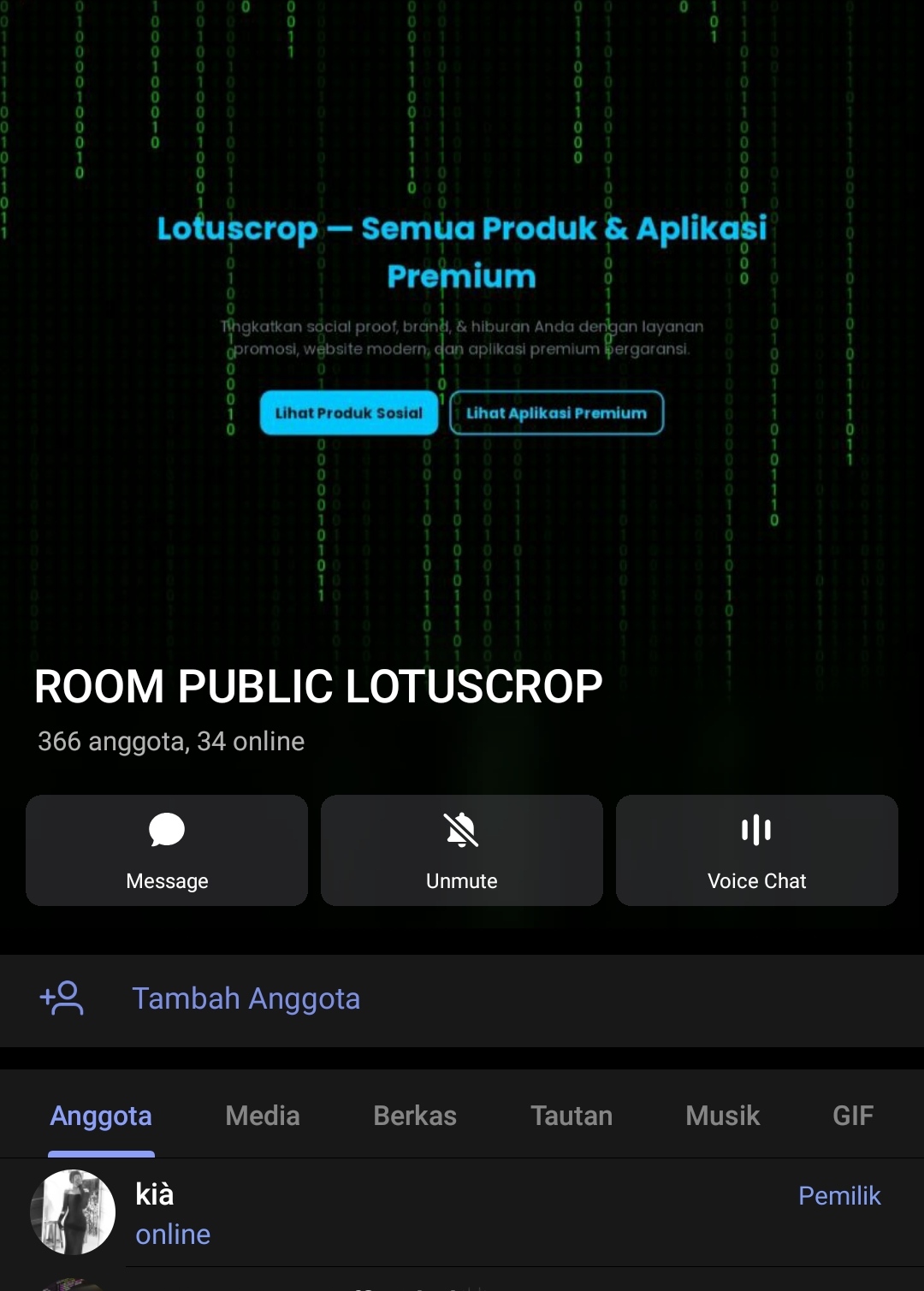The height and width of the screenshot is (1291, 924).
Task: Open Tambah Anggota link
Action: coord(246,998)
